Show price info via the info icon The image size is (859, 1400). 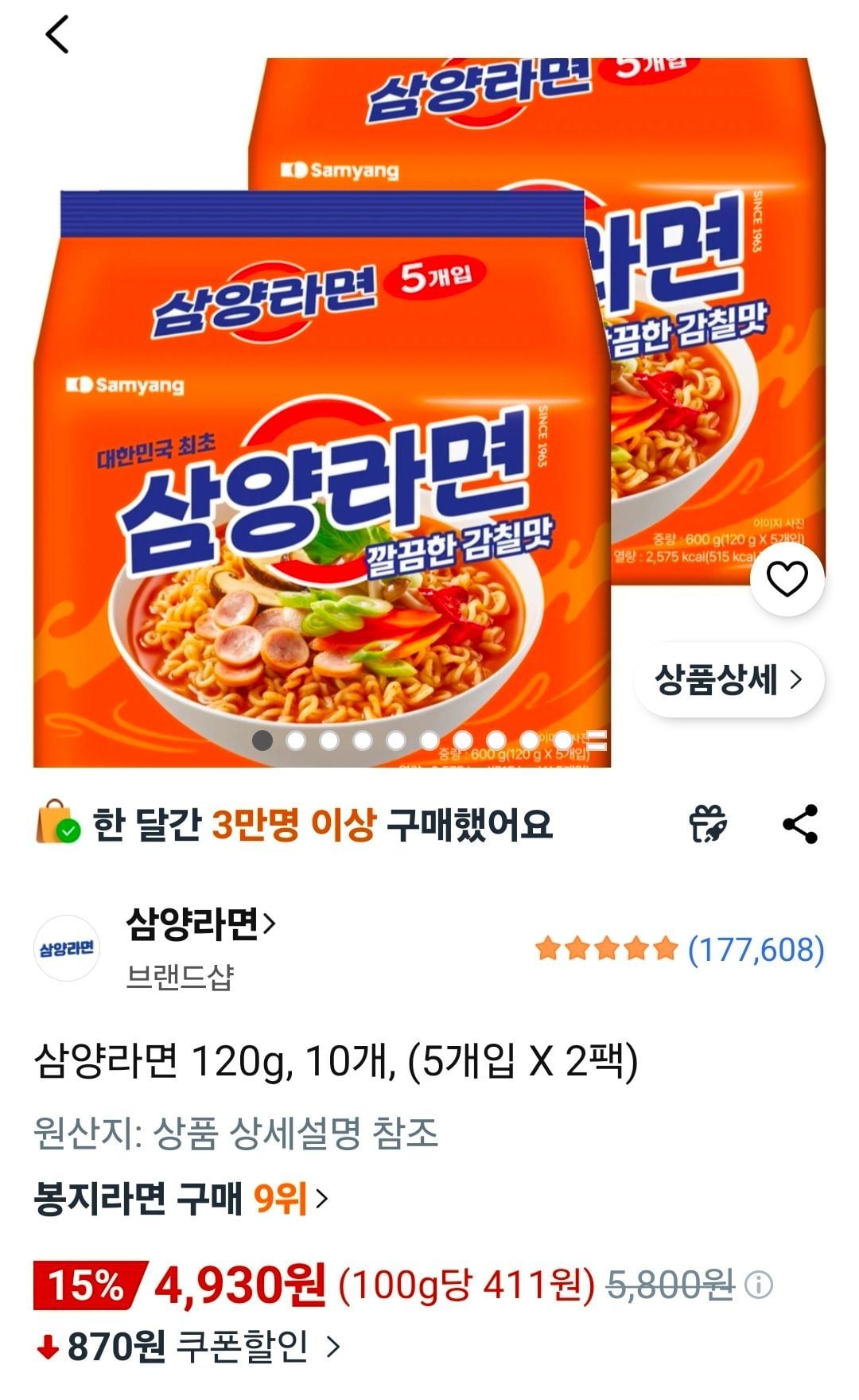point(758,1285)
